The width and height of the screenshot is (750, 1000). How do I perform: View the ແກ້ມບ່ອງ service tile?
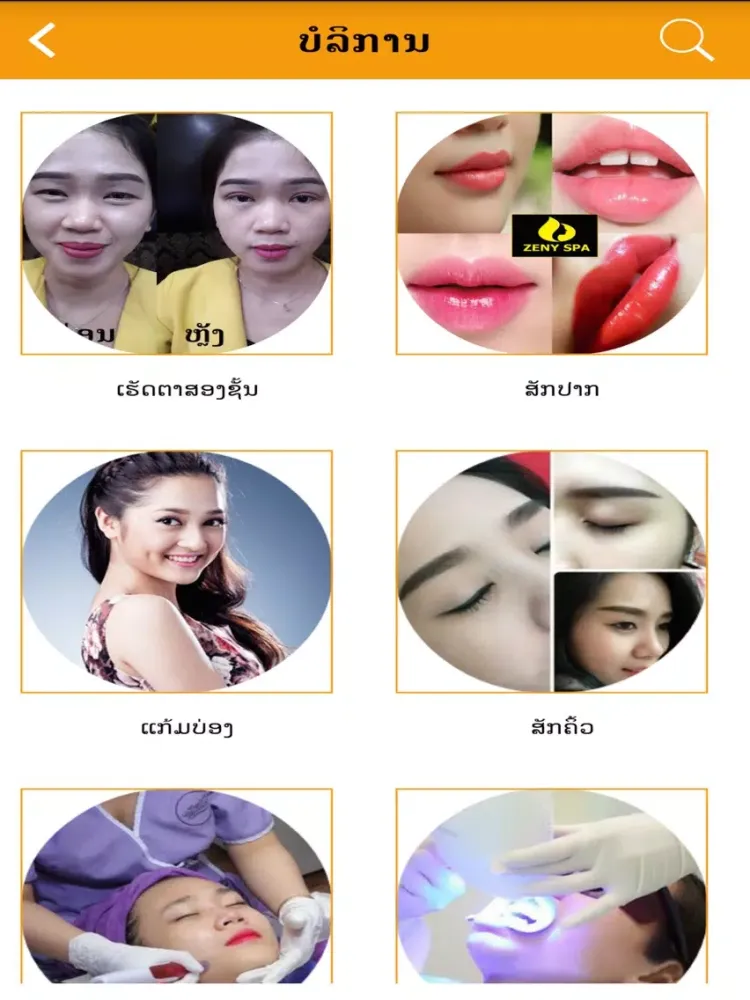pyautogui.click(x=177, y=572)
